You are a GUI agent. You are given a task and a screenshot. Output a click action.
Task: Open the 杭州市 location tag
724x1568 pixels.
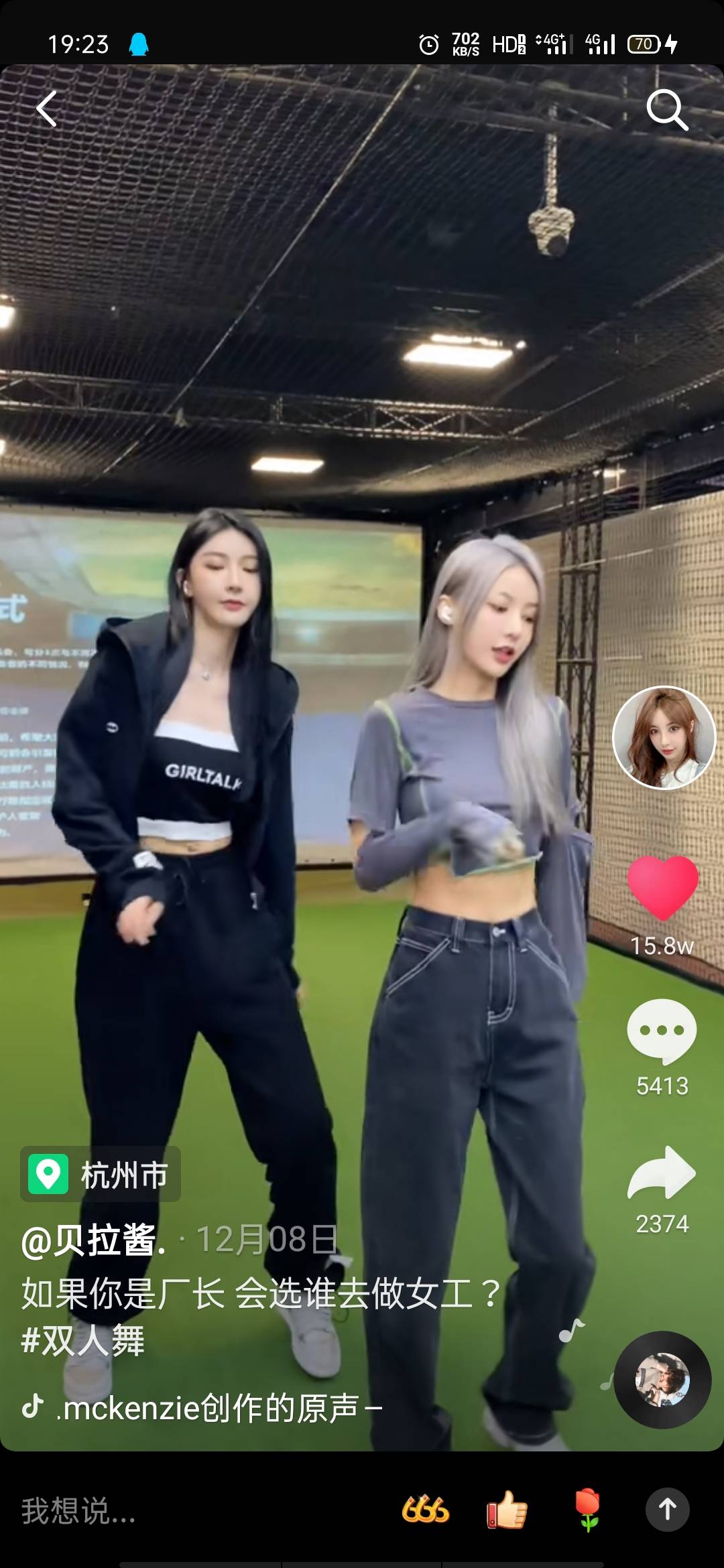pyautogui.click(x=101, y=1175)
